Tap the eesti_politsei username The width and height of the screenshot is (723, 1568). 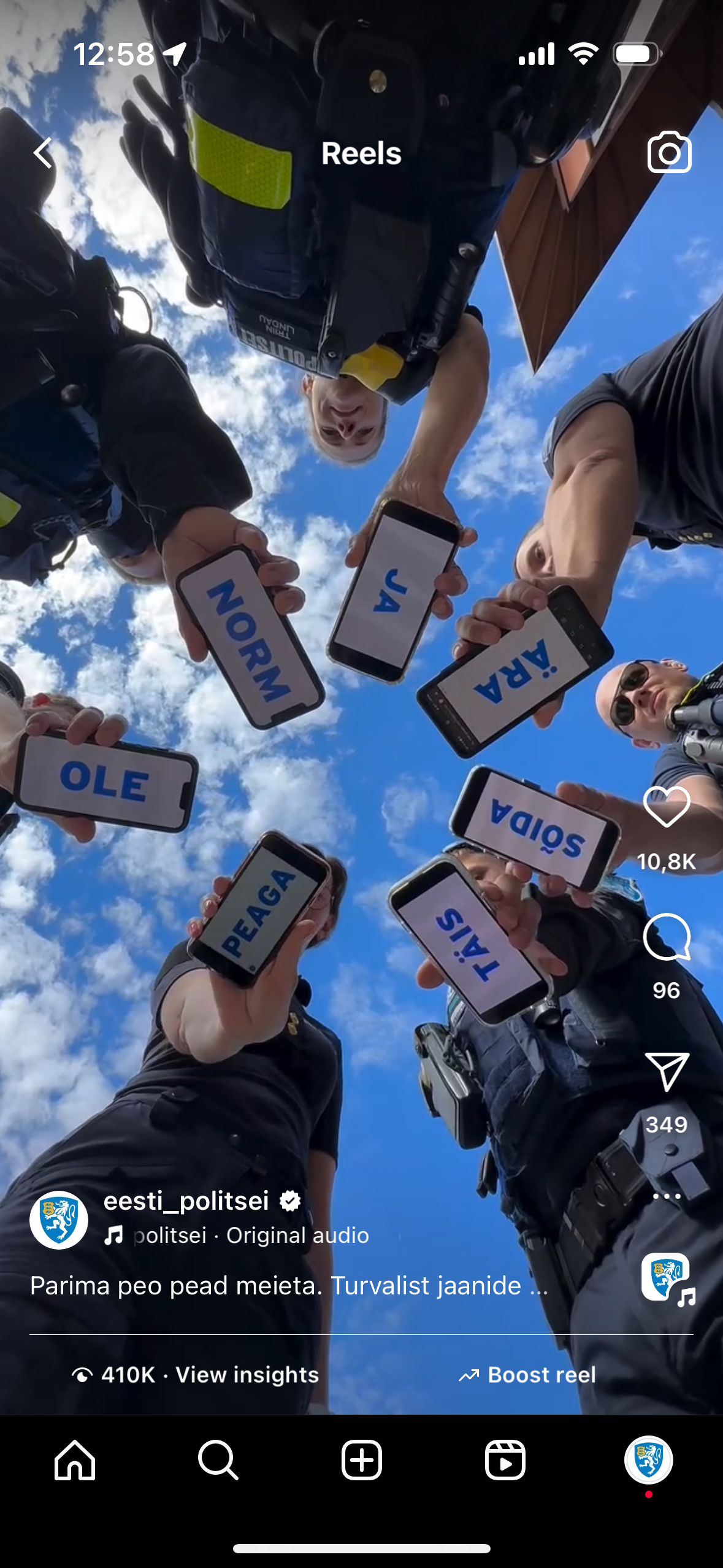pyautogui.click(x=186, y=1201)
